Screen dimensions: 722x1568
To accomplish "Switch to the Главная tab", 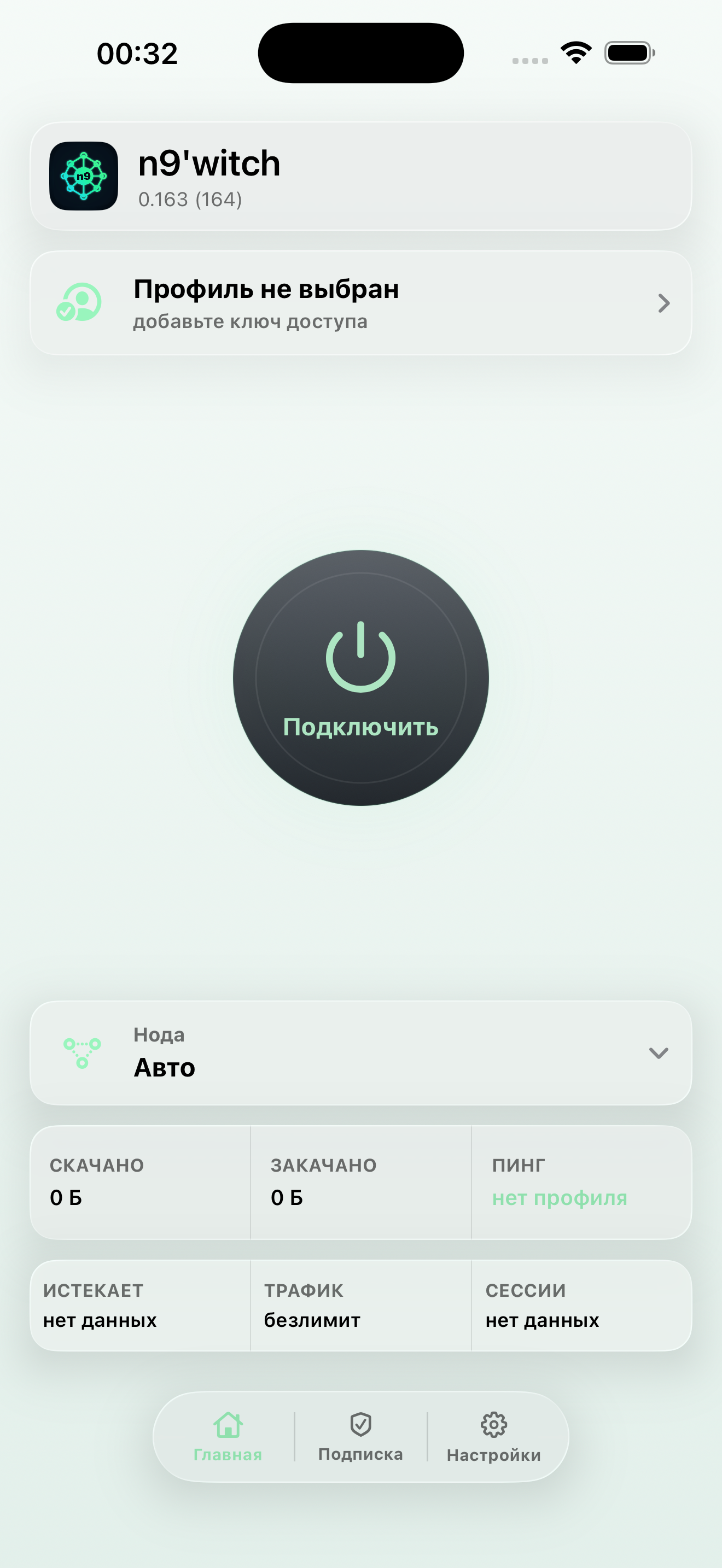I will coord(228,1437).
